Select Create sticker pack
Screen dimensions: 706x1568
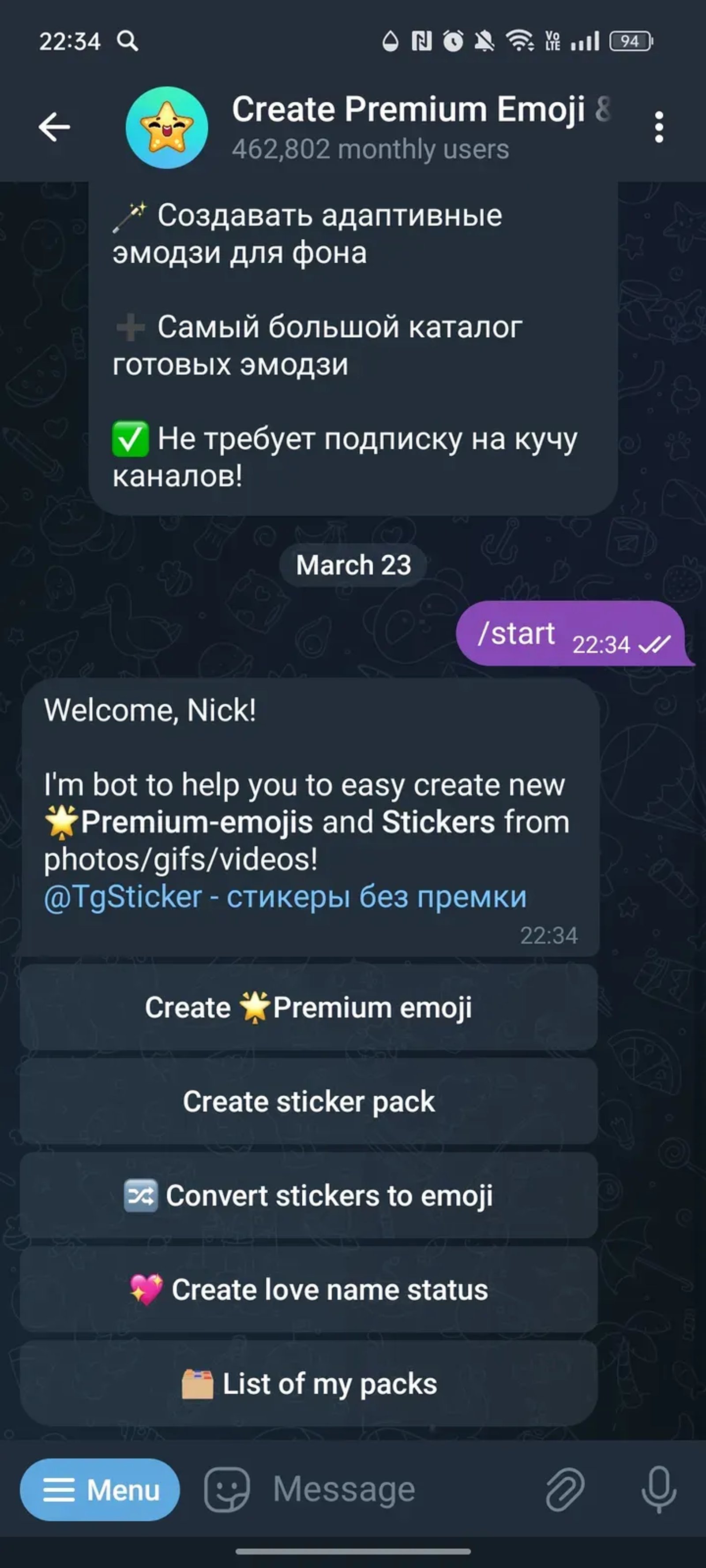click(308, 1101)
